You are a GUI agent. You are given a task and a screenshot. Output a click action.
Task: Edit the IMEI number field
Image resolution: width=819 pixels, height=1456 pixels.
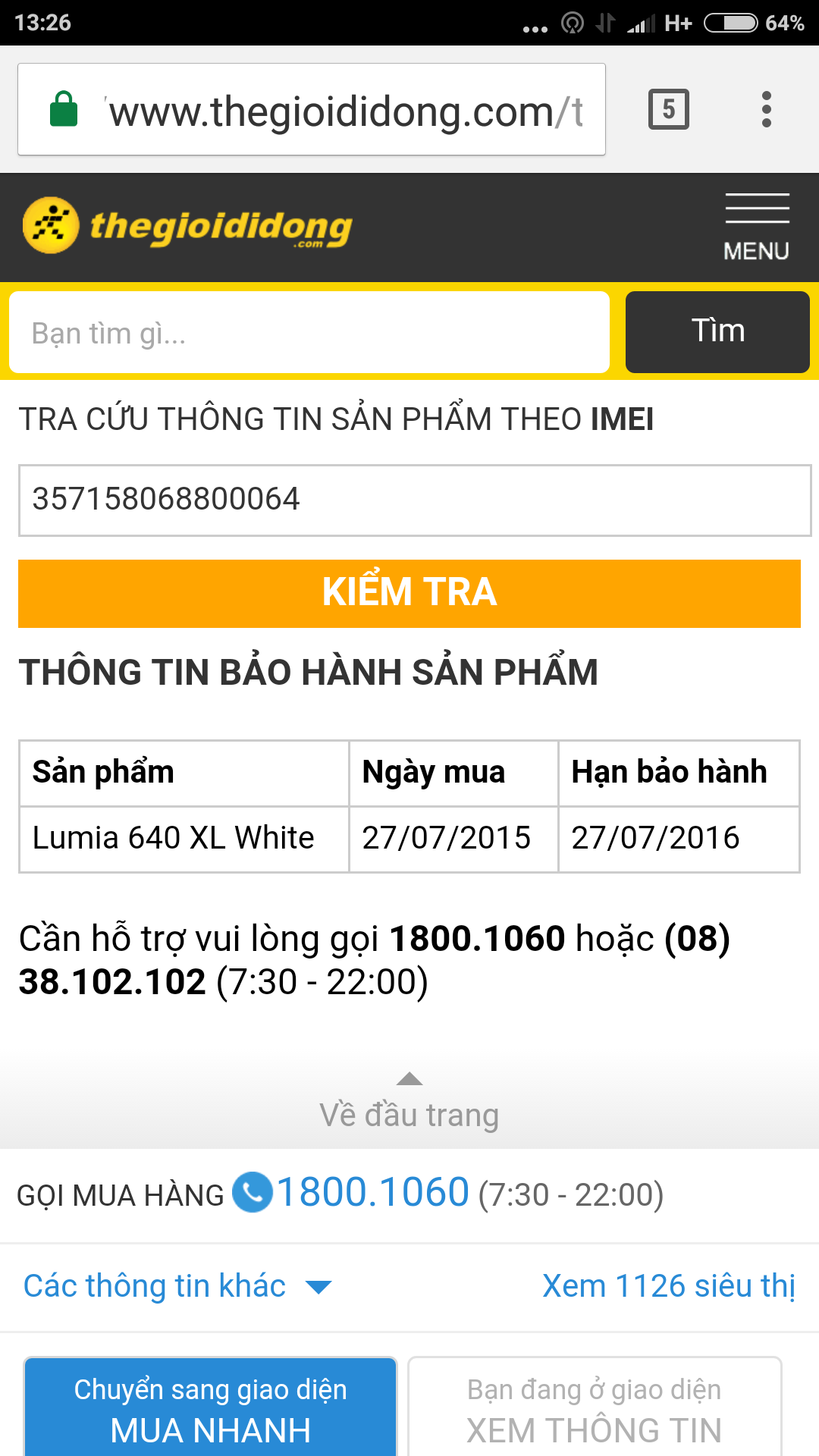coord(414,500)
